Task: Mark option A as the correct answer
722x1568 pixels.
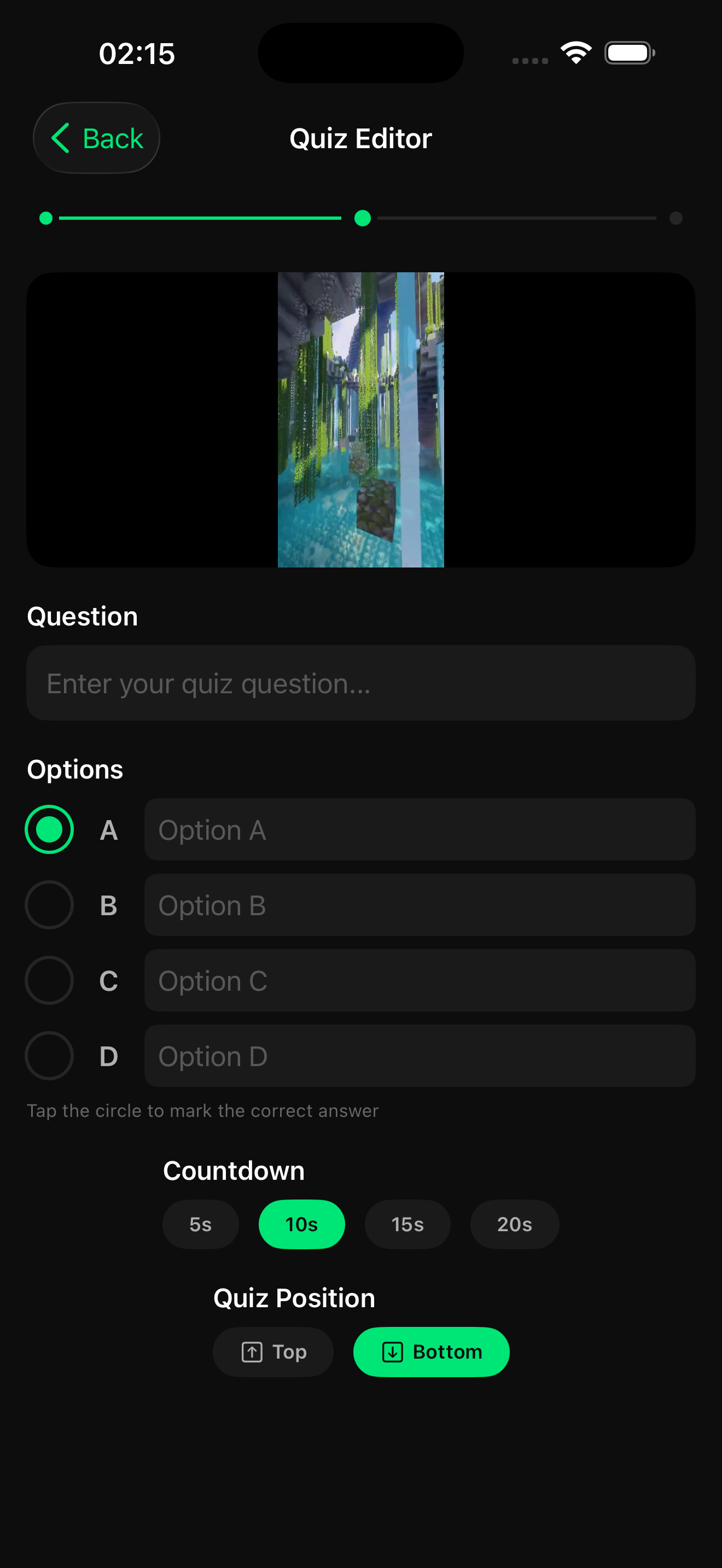Action: coord(49,829)
